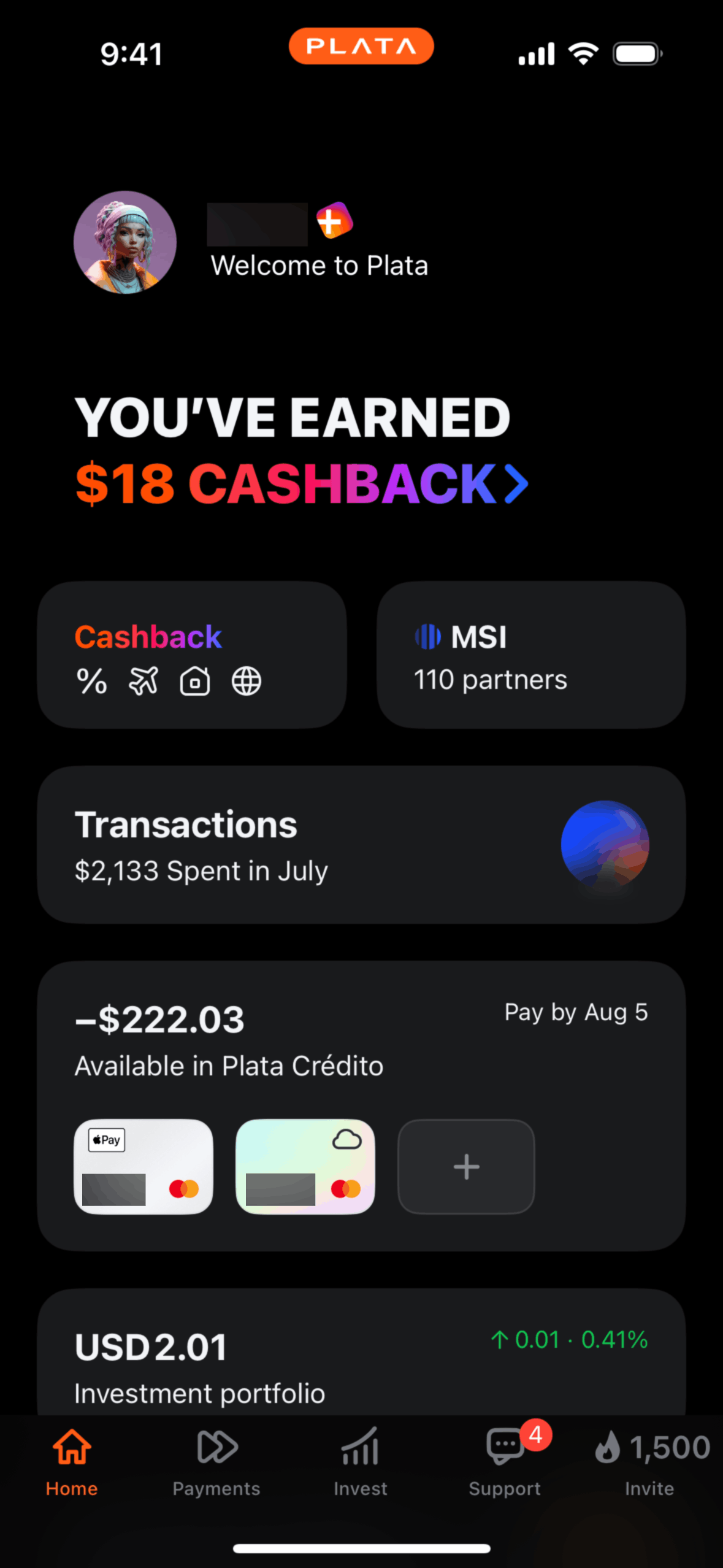Open the Support tab
The image size is (723, 1568).
pyautogui.click(x=505, y=1462)
